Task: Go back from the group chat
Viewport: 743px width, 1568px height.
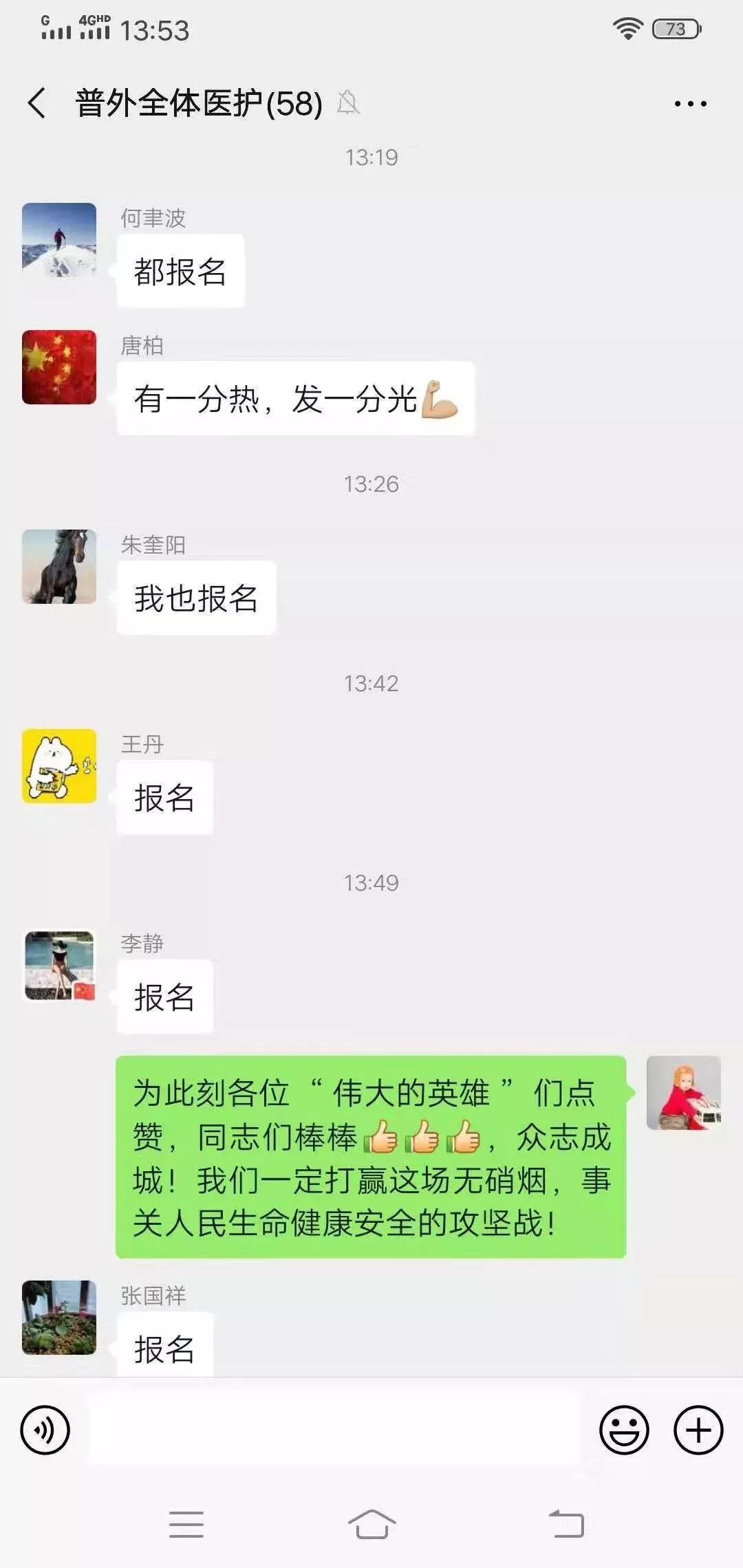Action: (x=37, y=104)
